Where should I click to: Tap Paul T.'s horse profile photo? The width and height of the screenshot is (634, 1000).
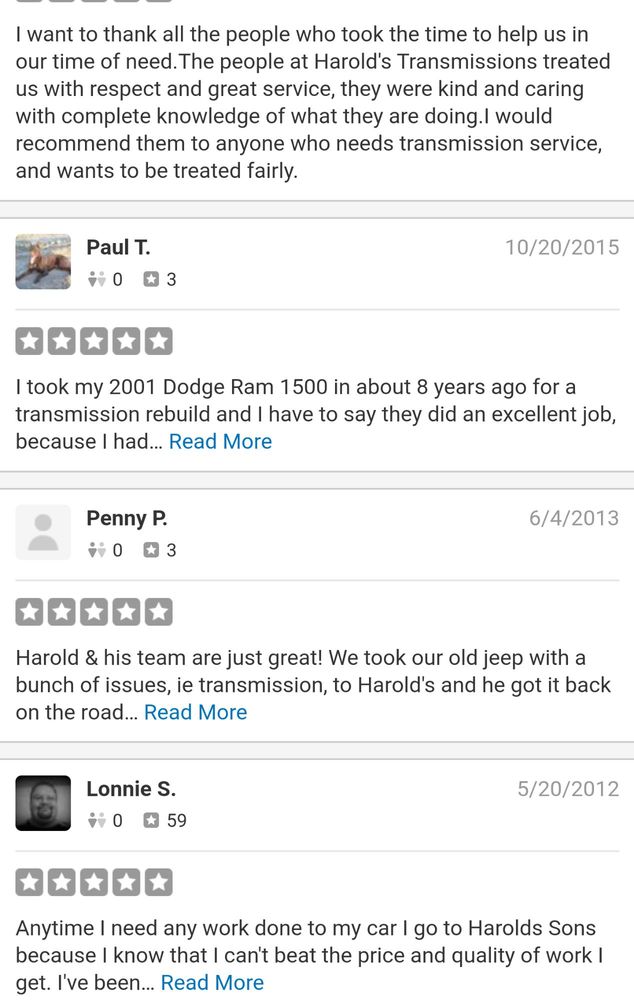point(43,261)
